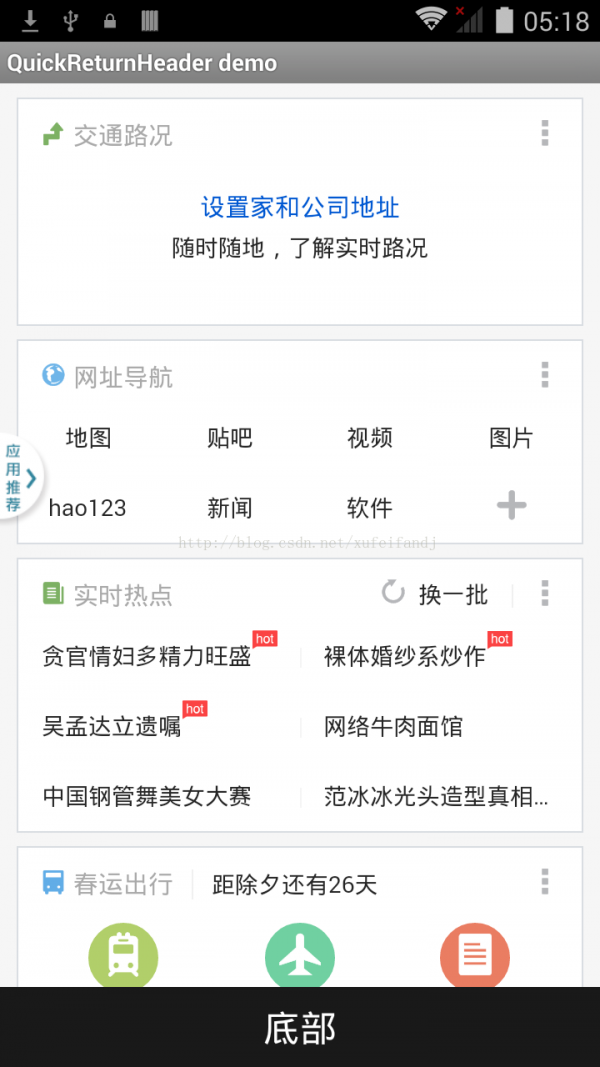Open hot topic 吴孟达立遗嘱
Viewport: 600px width, 1067px height.
click(x=112, y=727)
